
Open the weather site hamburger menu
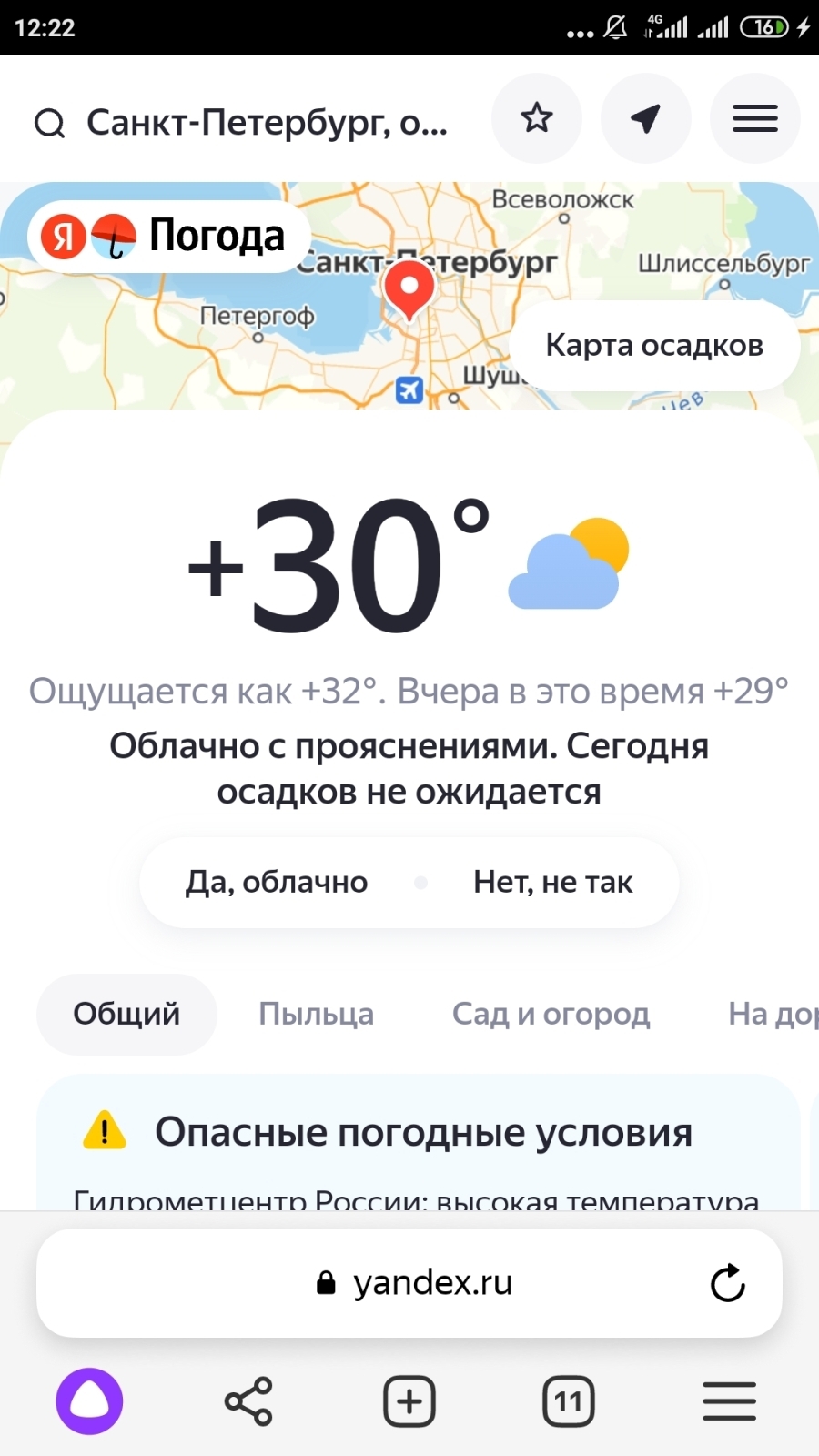754,118
